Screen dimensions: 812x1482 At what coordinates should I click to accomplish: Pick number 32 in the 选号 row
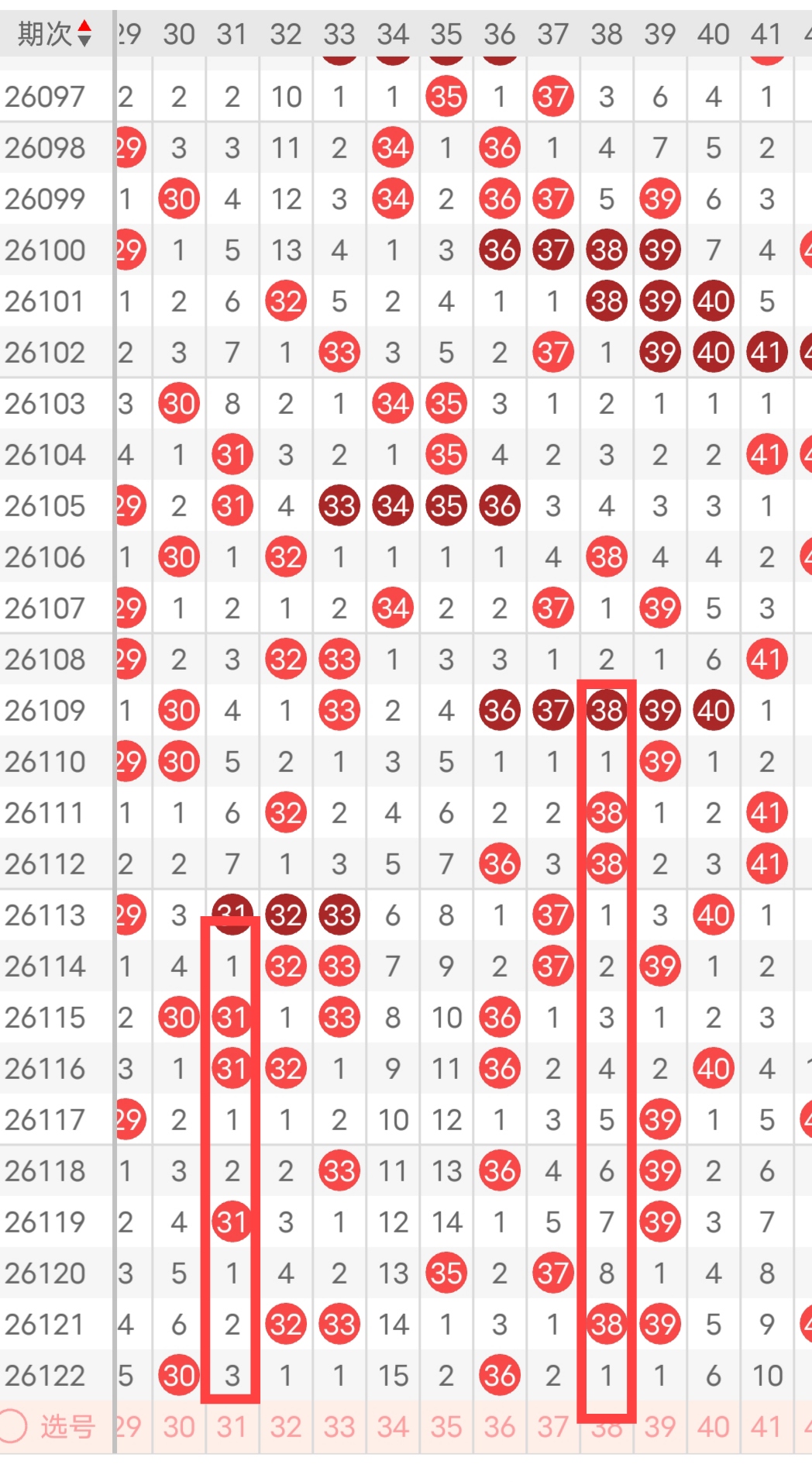pyautogui.click(x=285, y=1427)
